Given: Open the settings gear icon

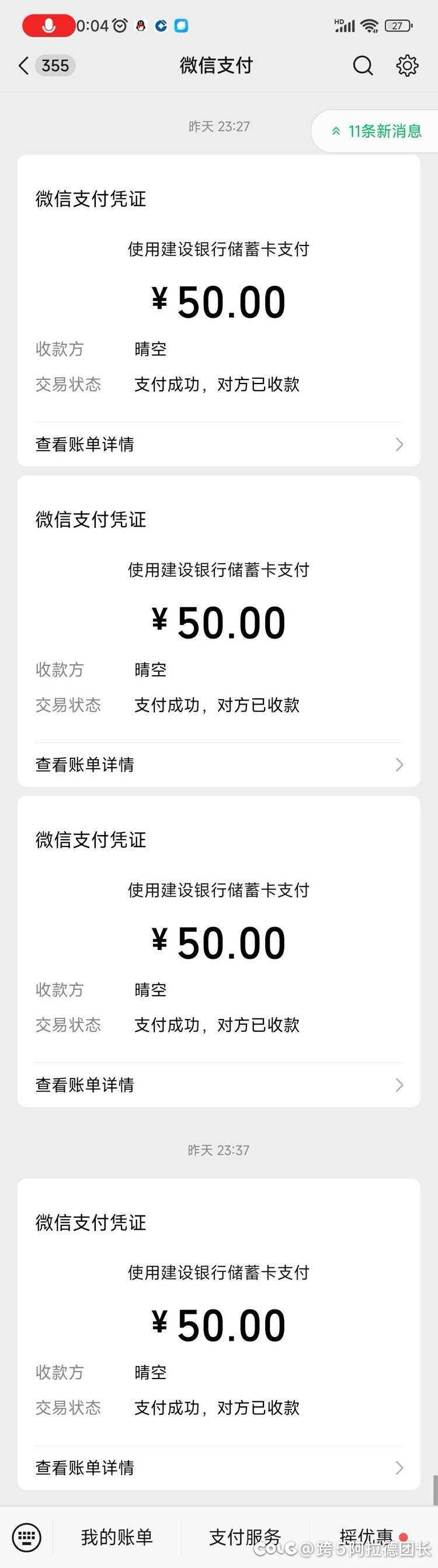Looking at the screenshot, I should point(407,65).
